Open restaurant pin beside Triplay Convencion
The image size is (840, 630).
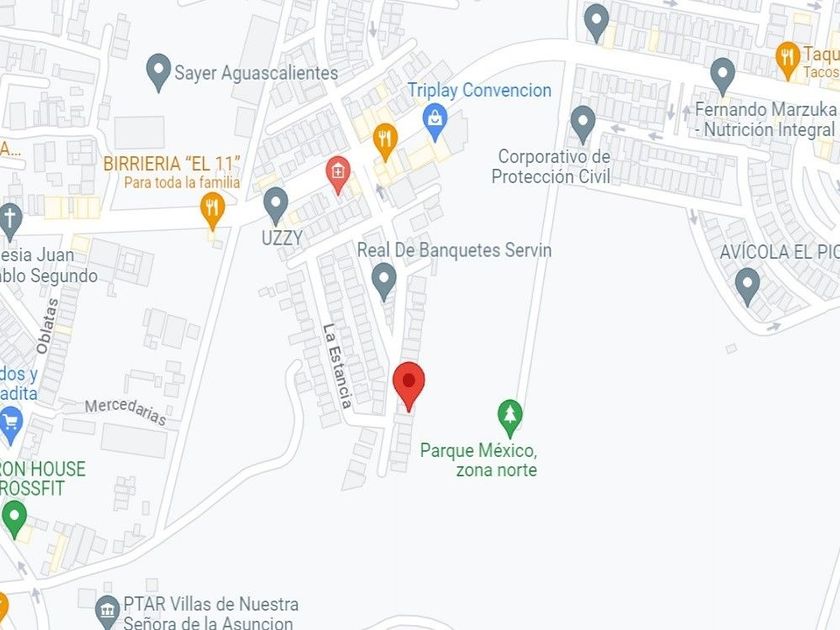[x=385, y=141]
